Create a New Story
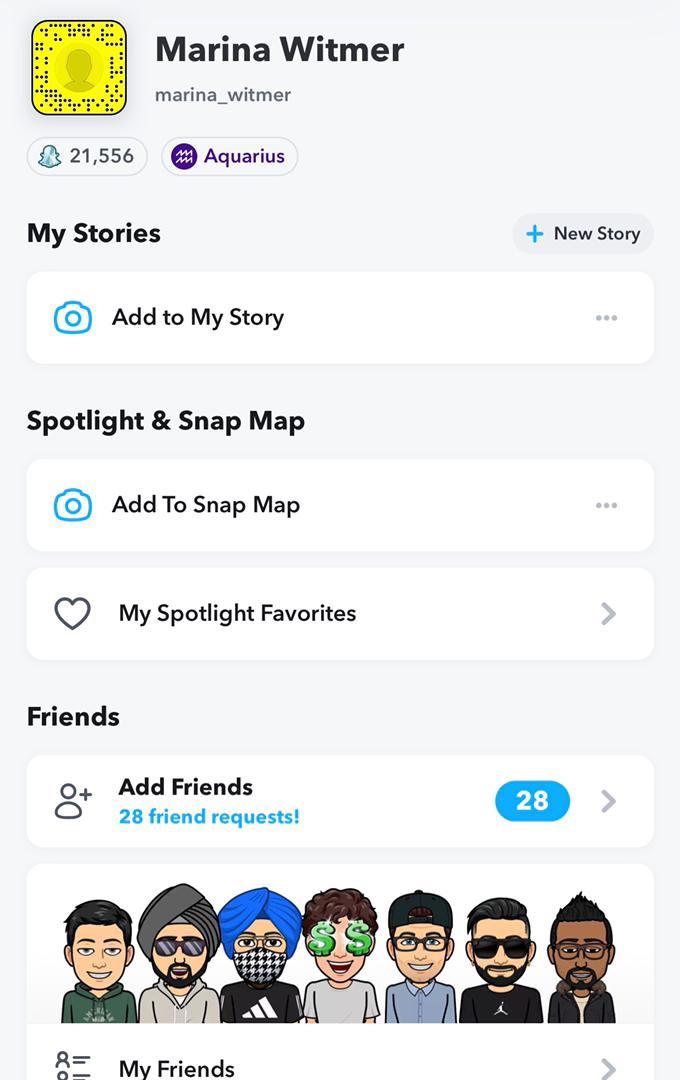The image size is (680, 1080). click(x=583, y=234)
